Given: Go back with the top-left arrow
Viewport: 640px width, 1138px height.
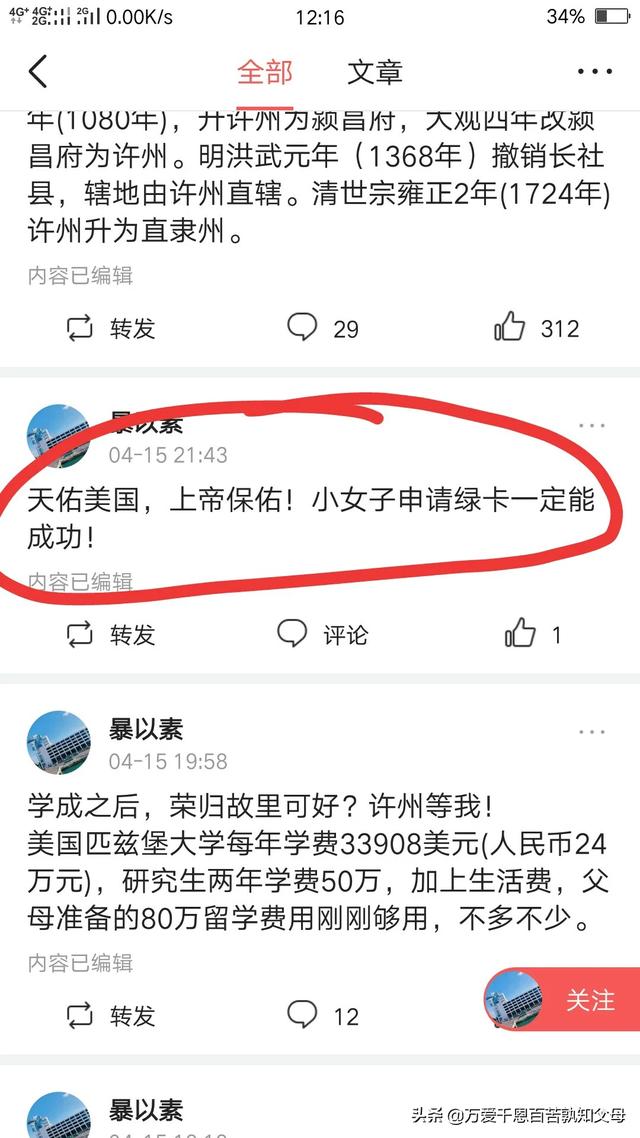Looking at the screenshot, I should (38, 71).
